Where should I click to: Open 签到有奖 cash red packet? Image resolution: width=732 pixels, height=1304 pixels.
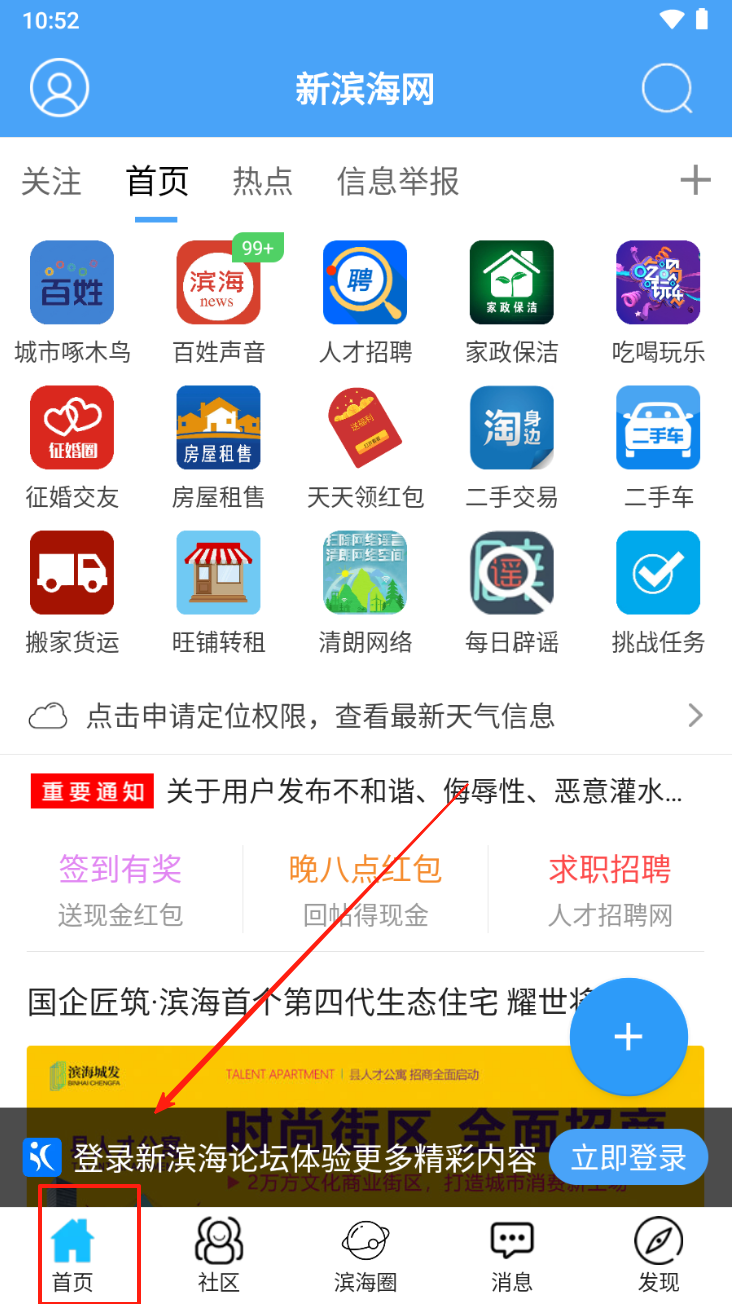pos(120,887)
